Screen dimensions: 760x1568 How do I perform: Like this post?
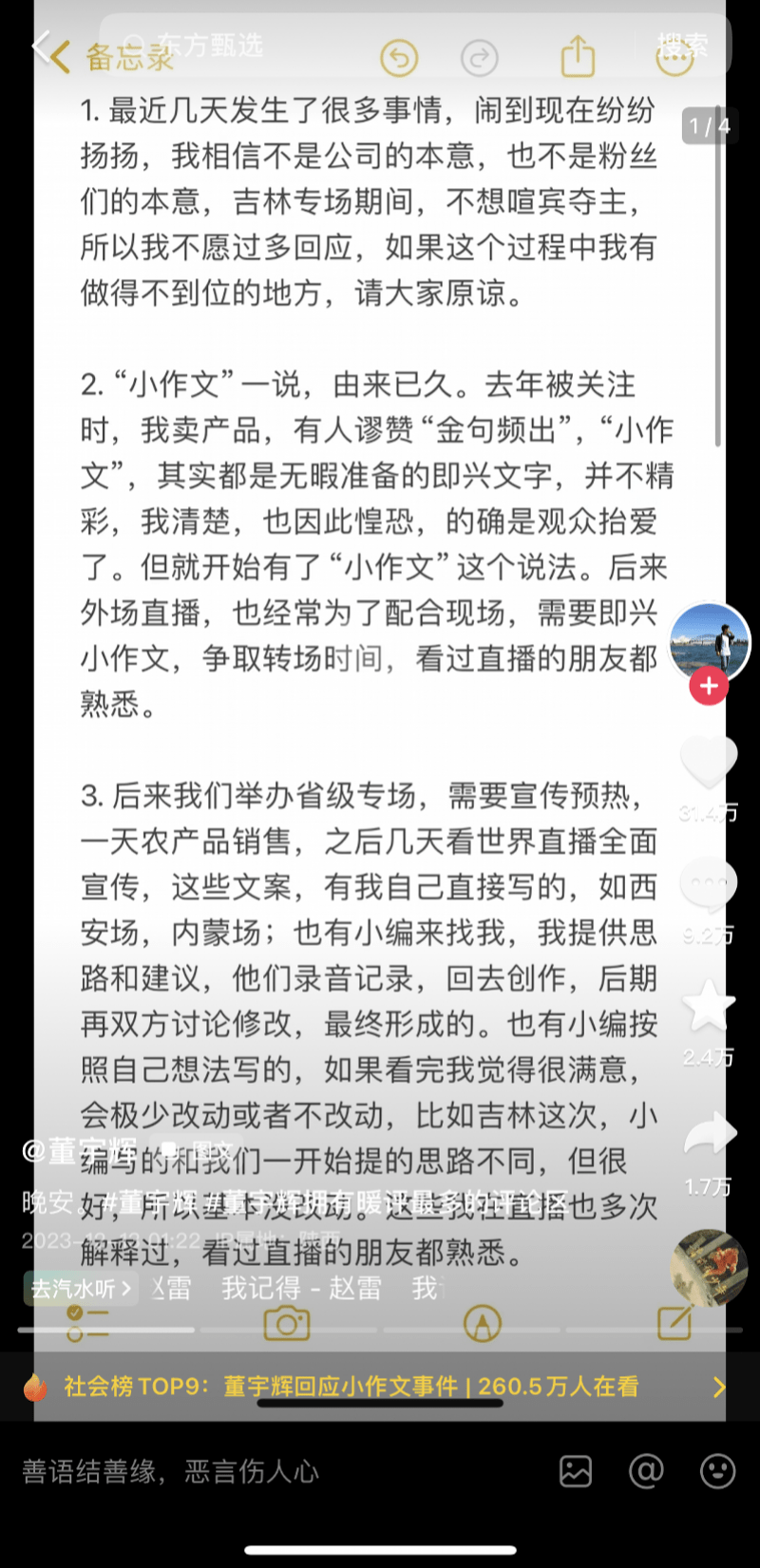click(x=709, y=762)
